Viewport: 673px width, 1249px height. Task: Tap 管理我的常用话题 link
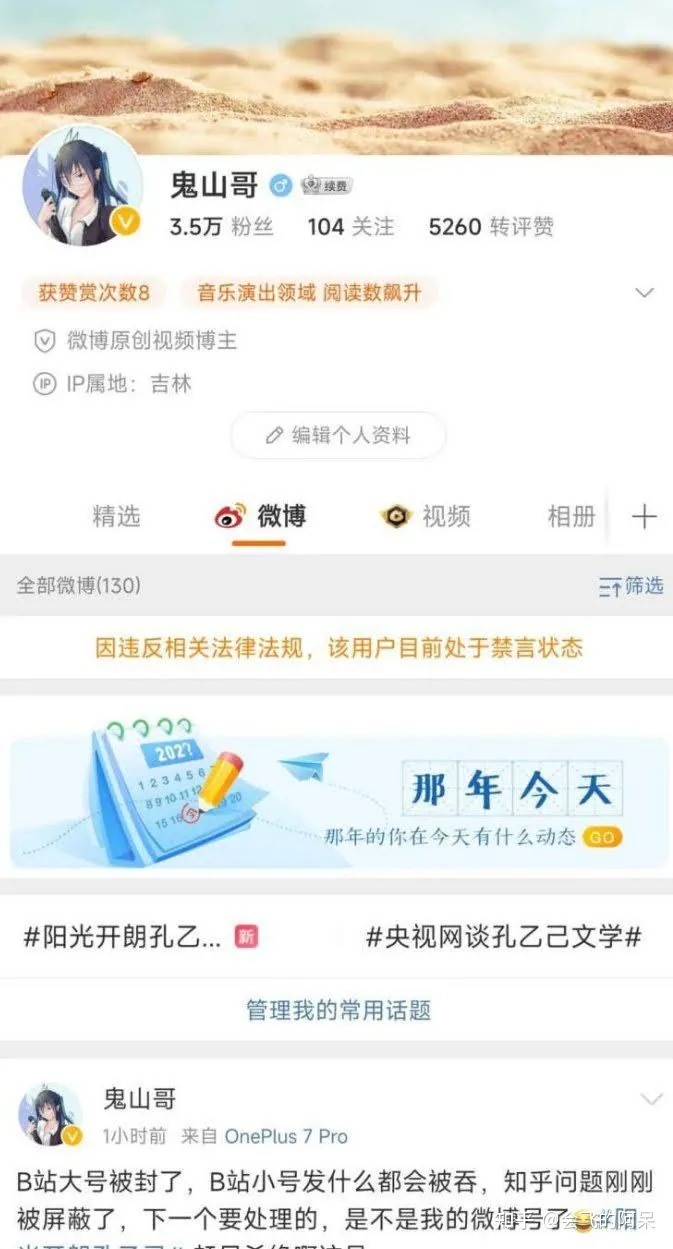pyautogui.click(x=338, y=1010)
